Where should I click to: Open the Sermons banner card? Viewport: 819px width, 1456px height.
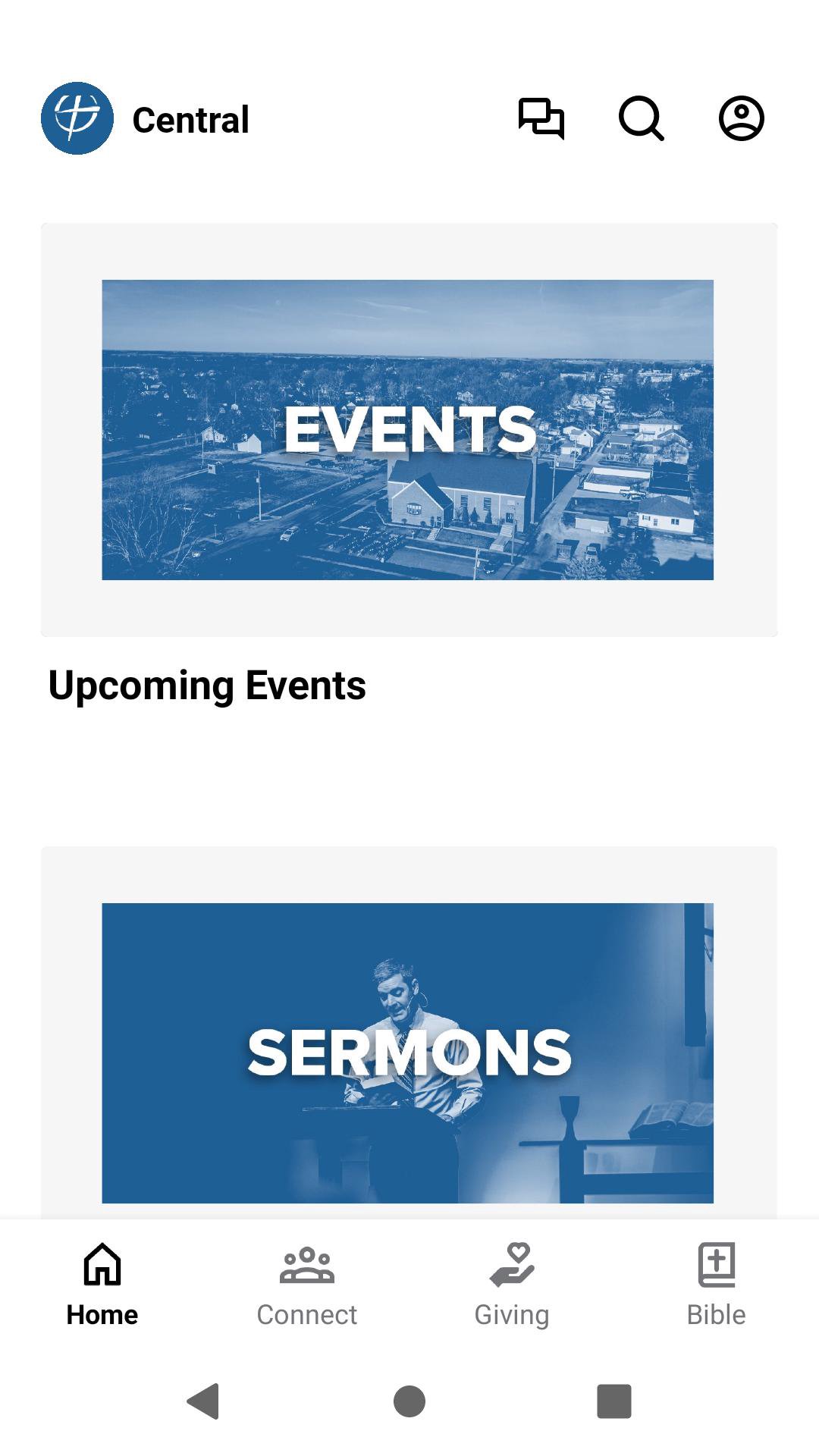[408, 1052]
